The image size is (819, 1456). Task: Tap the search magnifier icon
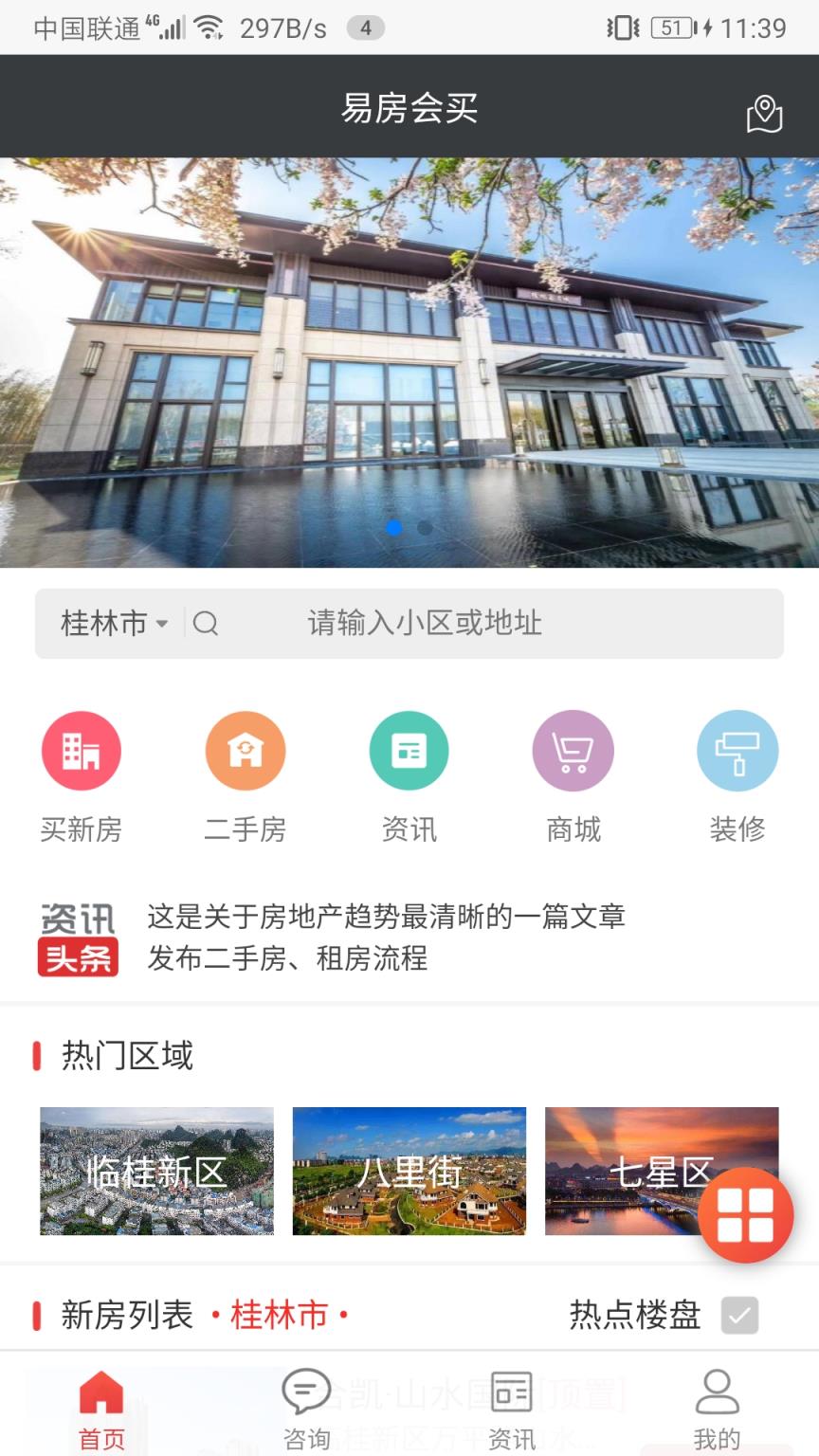click(x=207, y=624)
